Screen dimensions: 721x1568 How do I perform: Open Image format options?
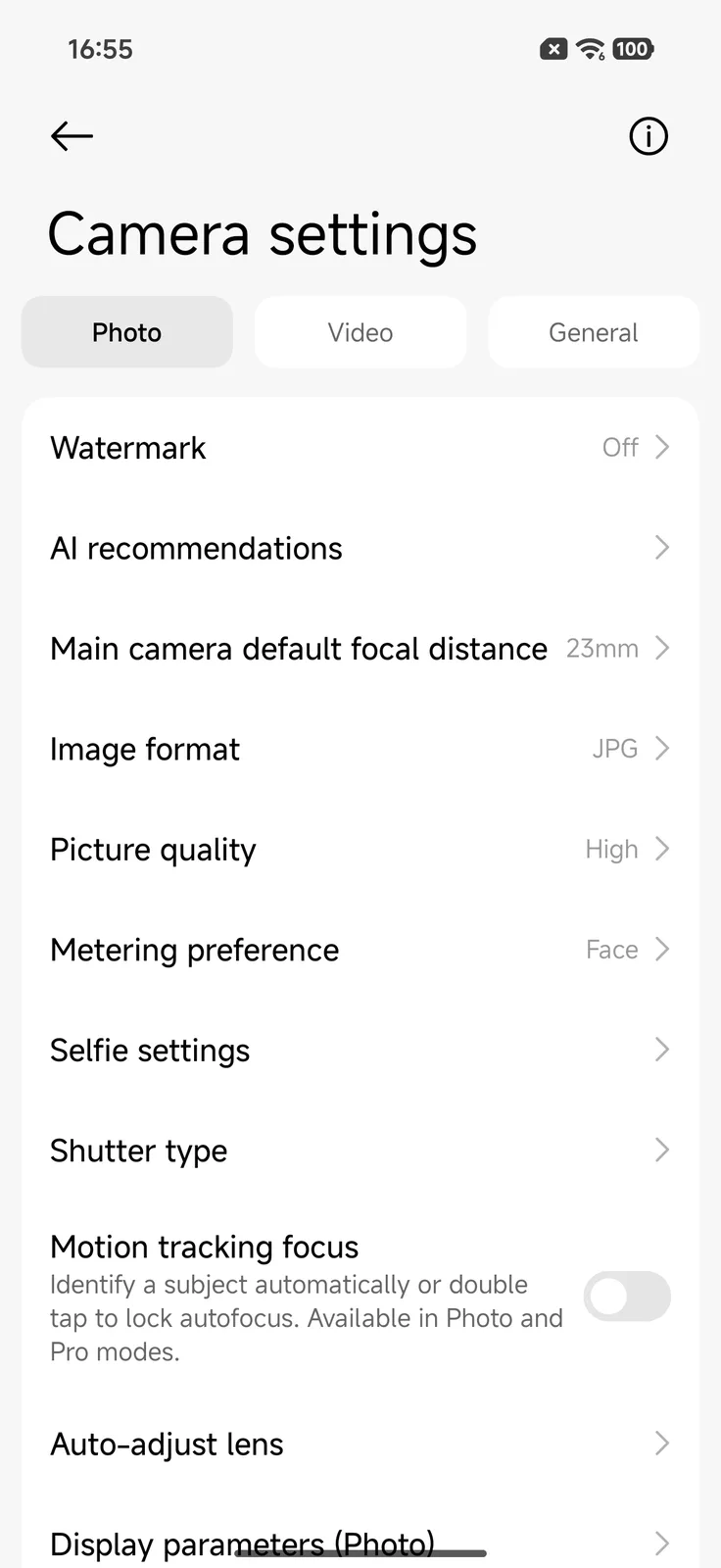click(360, 749)
